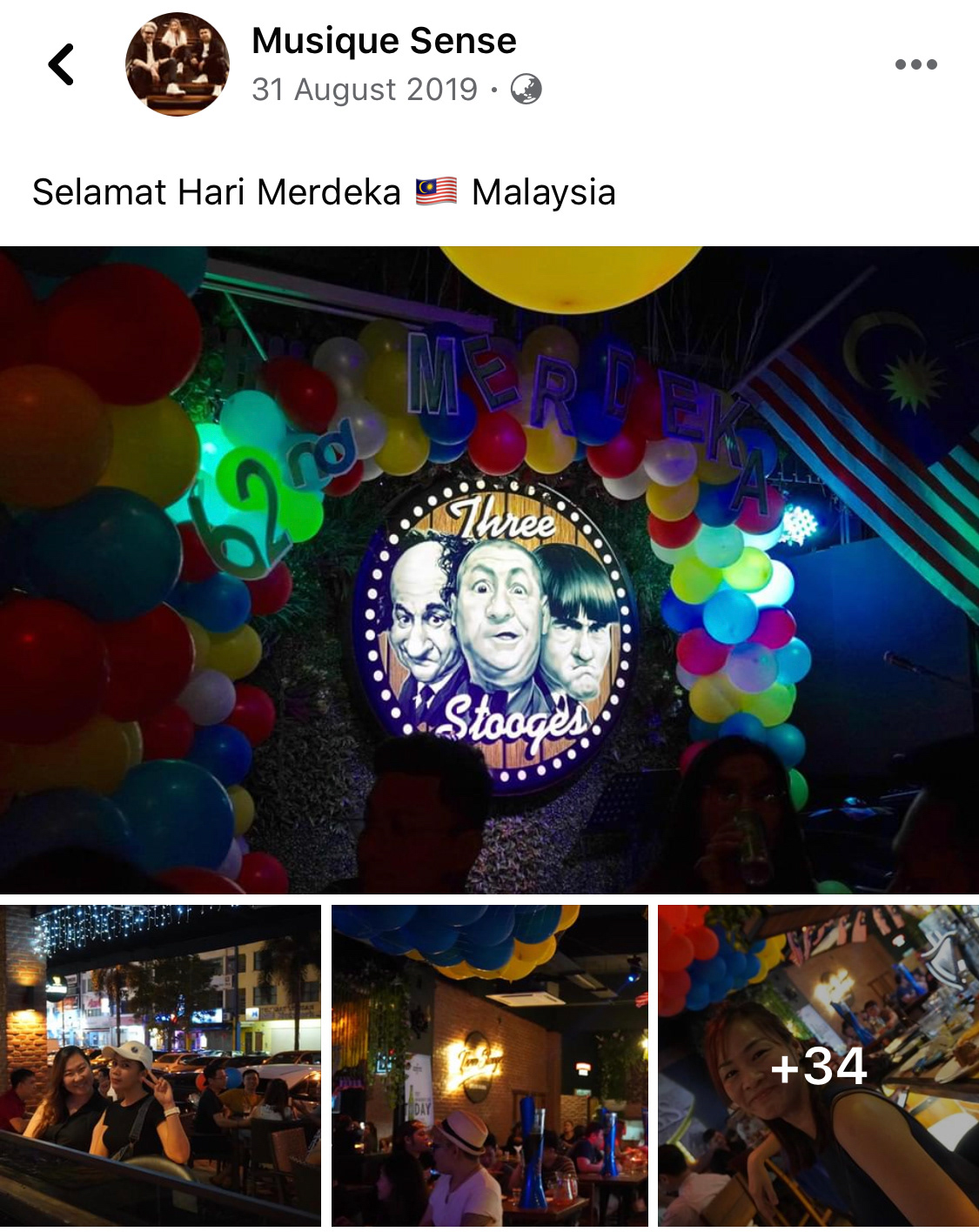Open the three-dot post options menu
This screenshot has height=1232, width=979.
tap(915, 64)
